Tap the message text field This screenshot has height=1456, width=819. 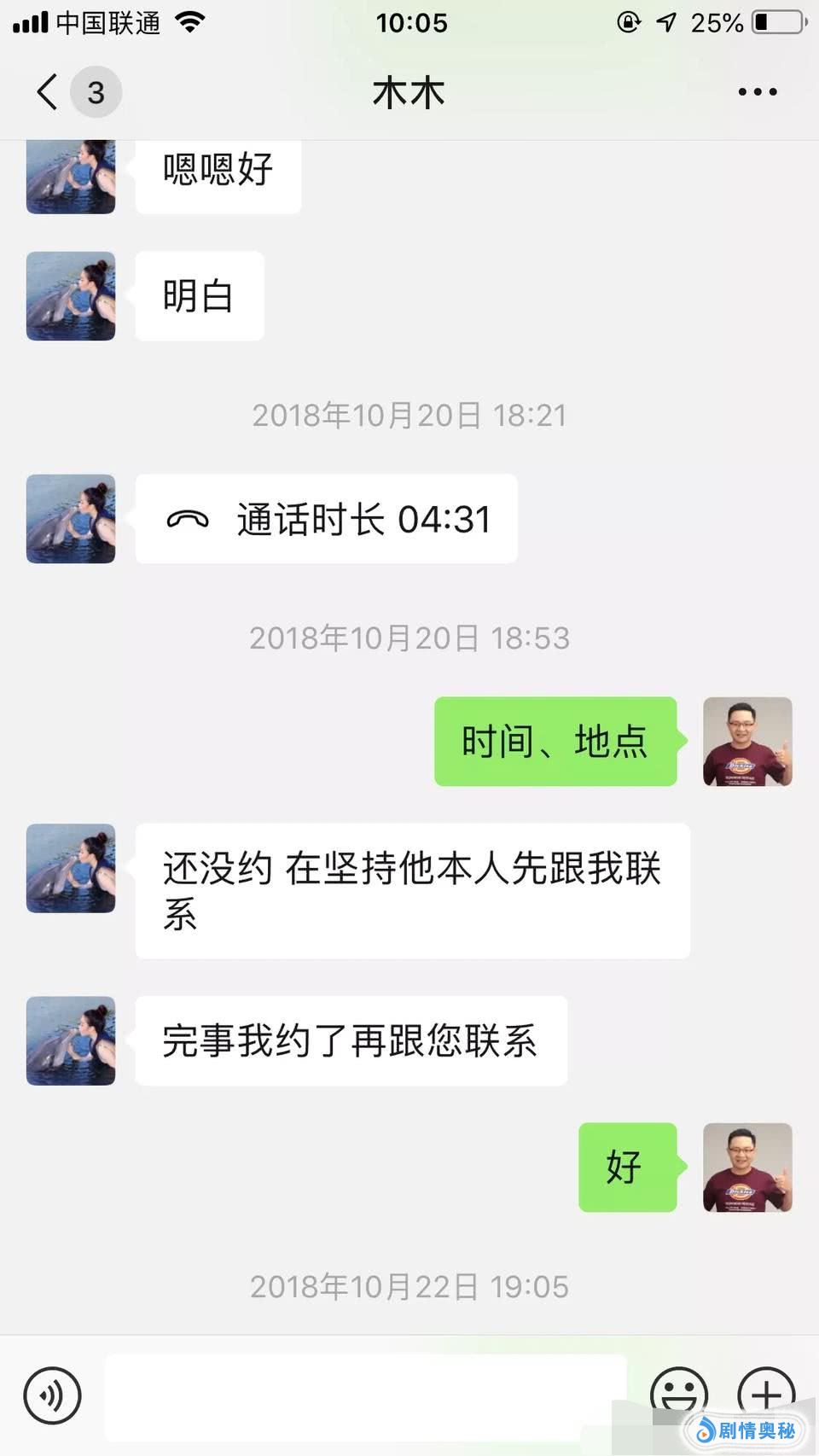click(365, 1396)
